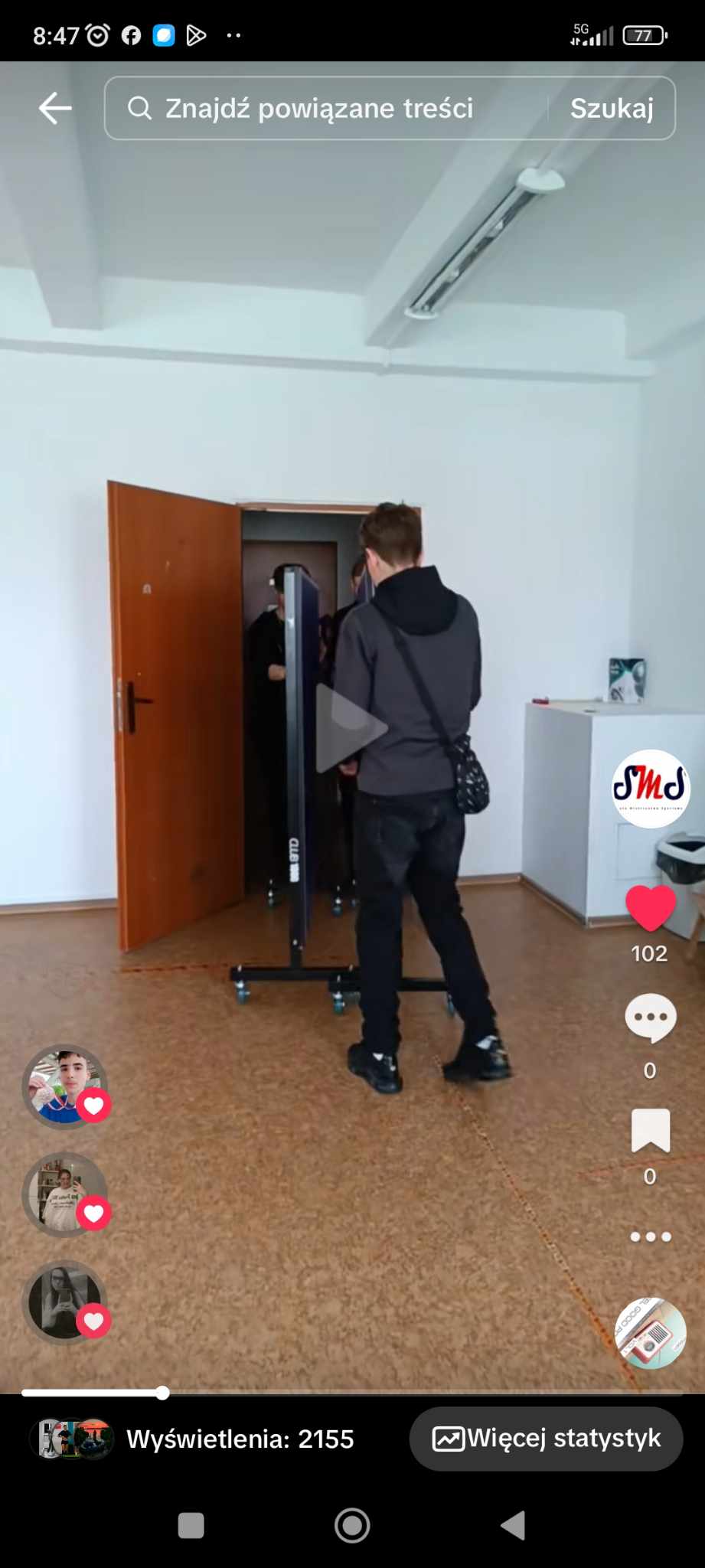Tap the Szukaj button
This screenshot has height=1568, width=705.
coord(612,108)
